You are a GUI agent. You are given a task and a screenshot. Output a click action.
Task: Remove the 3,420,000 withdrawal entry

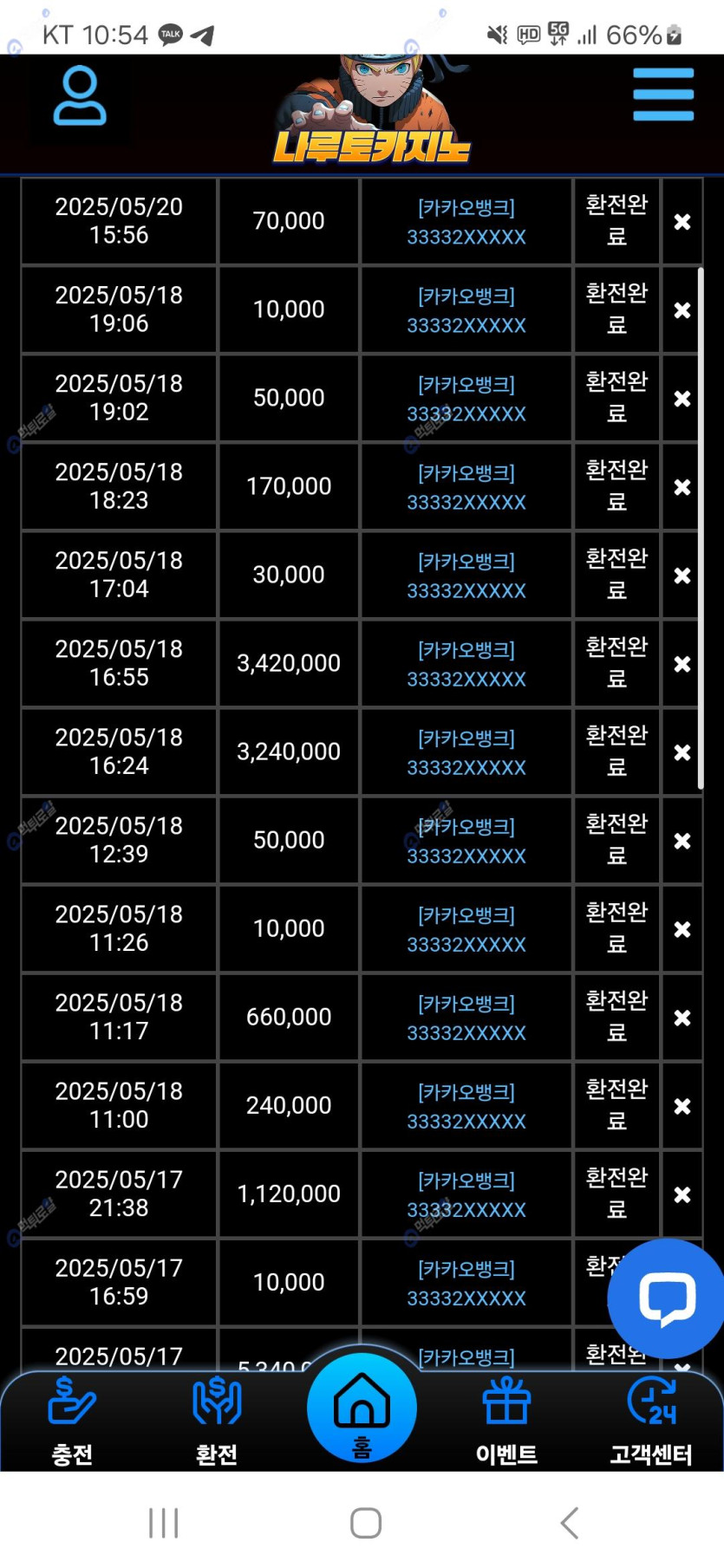tap(682, 664)
